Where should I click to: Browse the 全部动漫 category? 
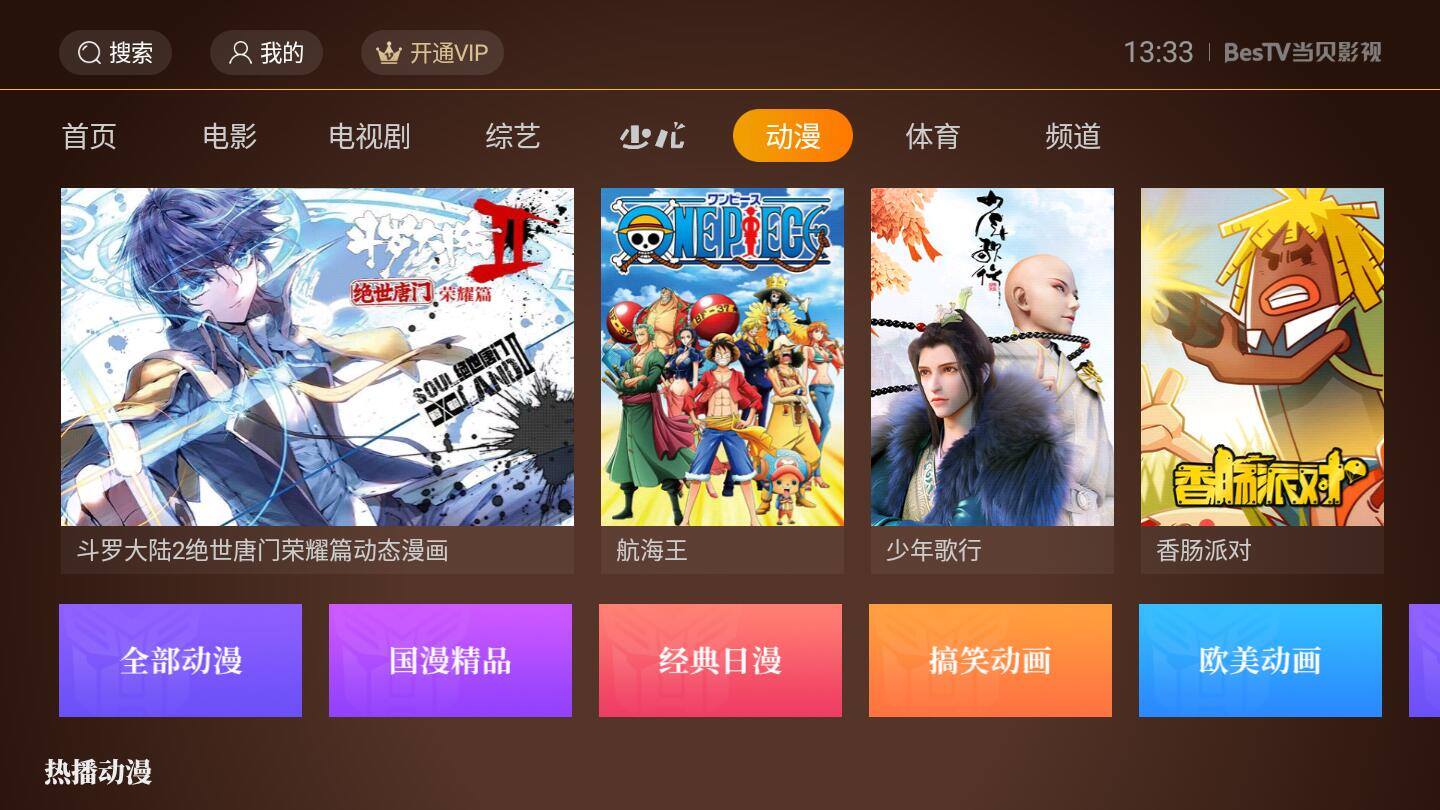pyautogui.click(x=180, y=660)
